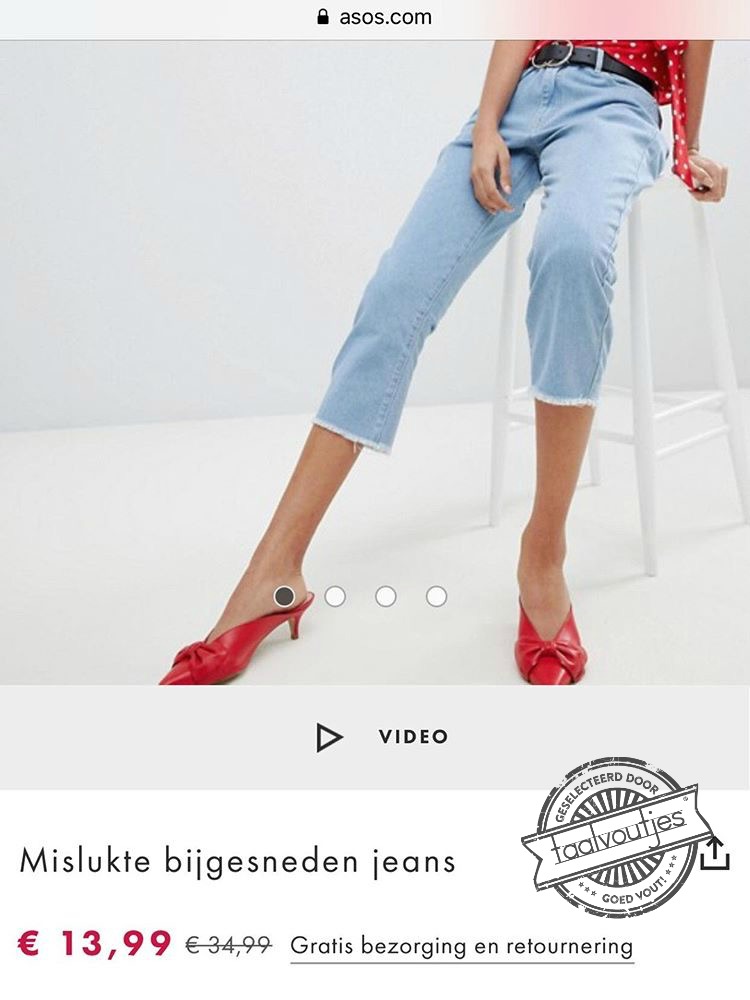
Task: Share this jeans product
Action: click(715, 853)
